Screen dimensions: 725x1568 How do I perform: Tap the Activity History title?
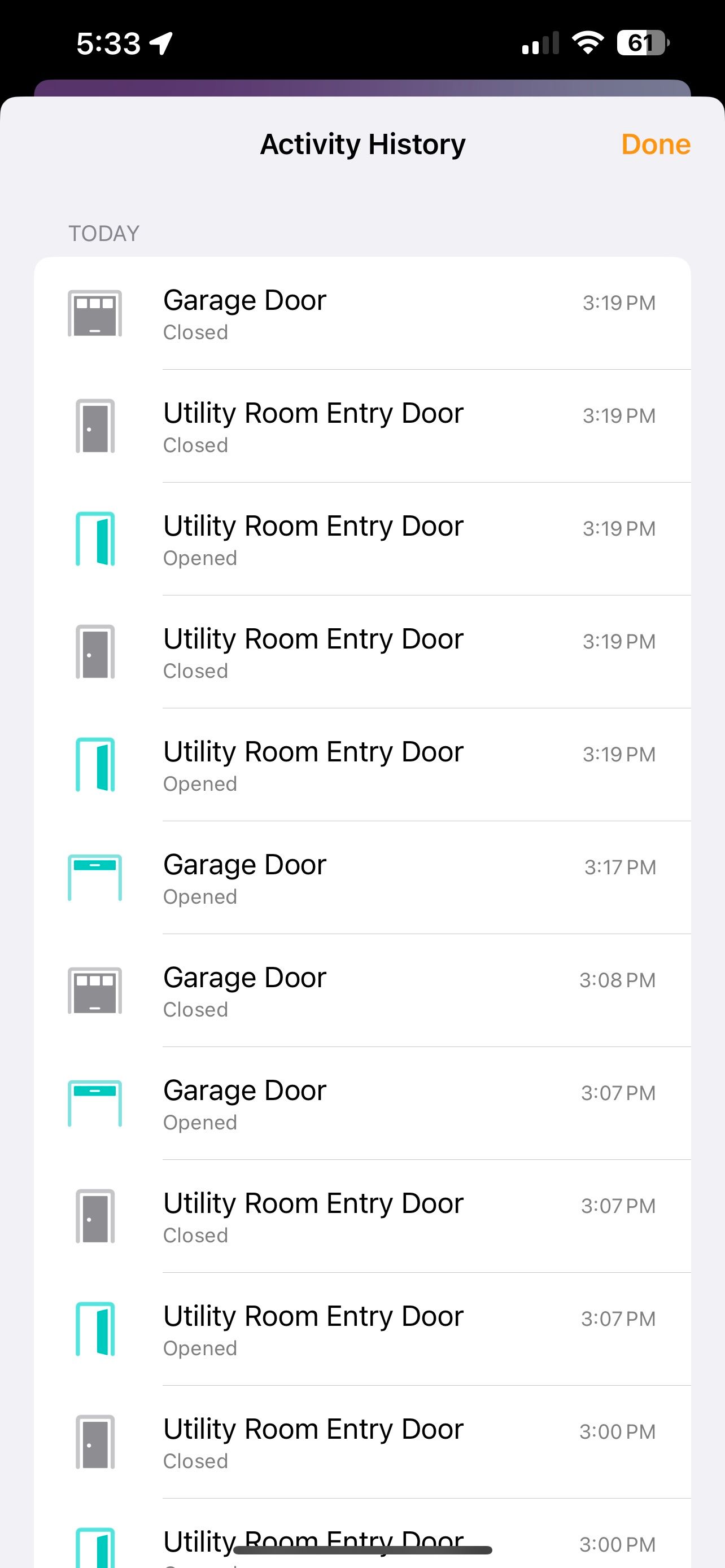tap(362, 144)
